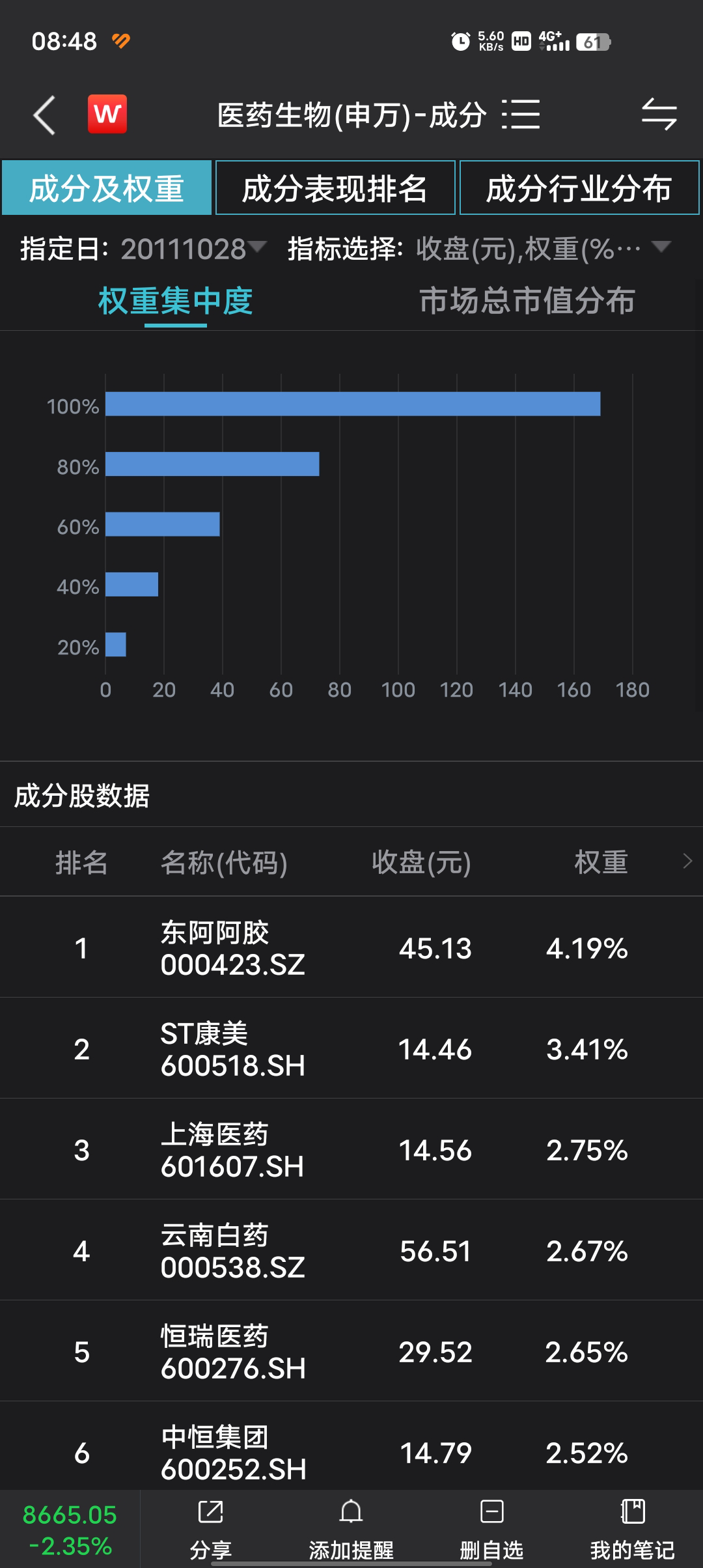This screenshot has height=1568, width=703.
Task: Open the 云南白药 000538.SZ stock row
Action: point(351,1250)
